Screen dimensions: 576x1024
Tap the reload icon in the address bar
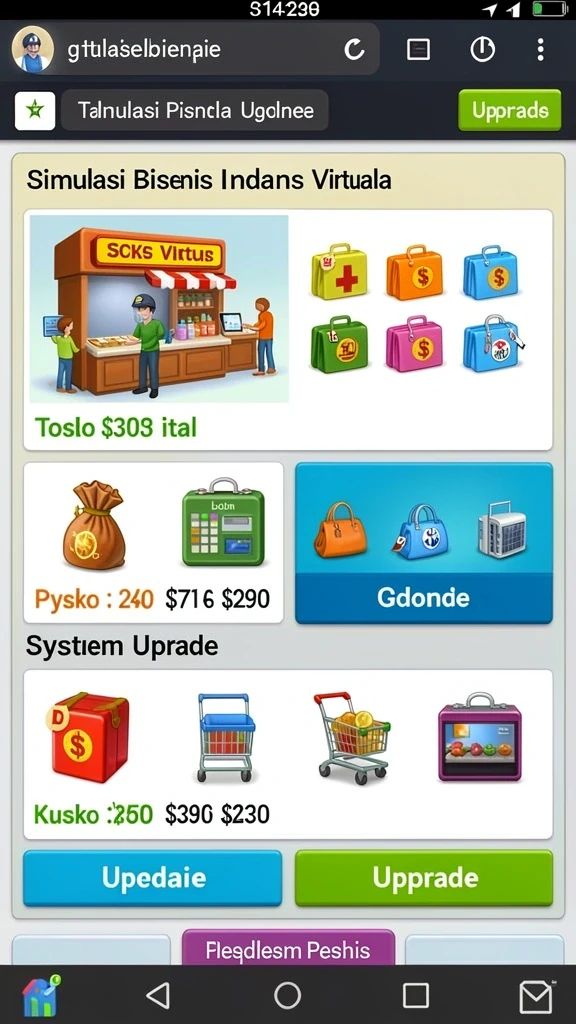[354, 50]
